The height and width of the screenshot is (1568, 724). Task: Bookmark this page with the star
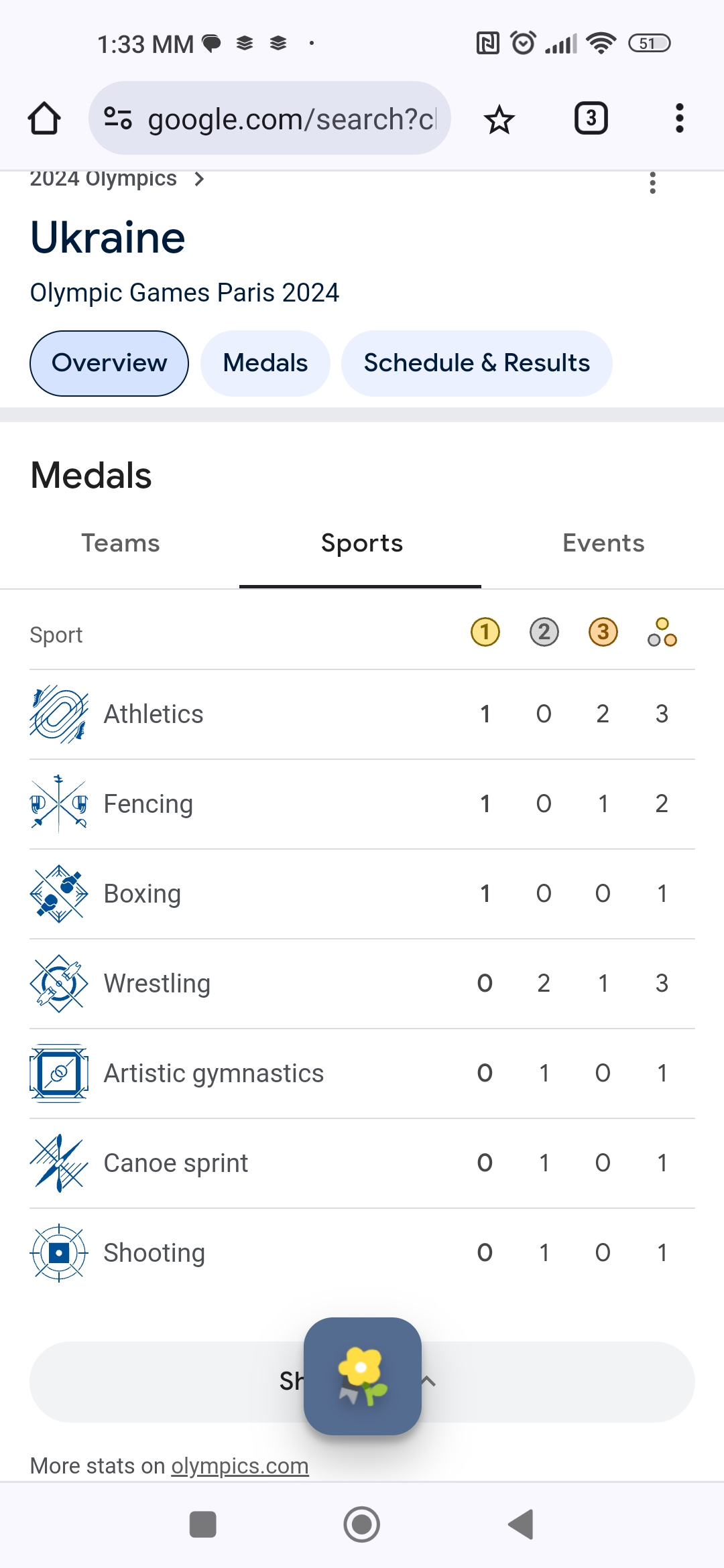499,119
